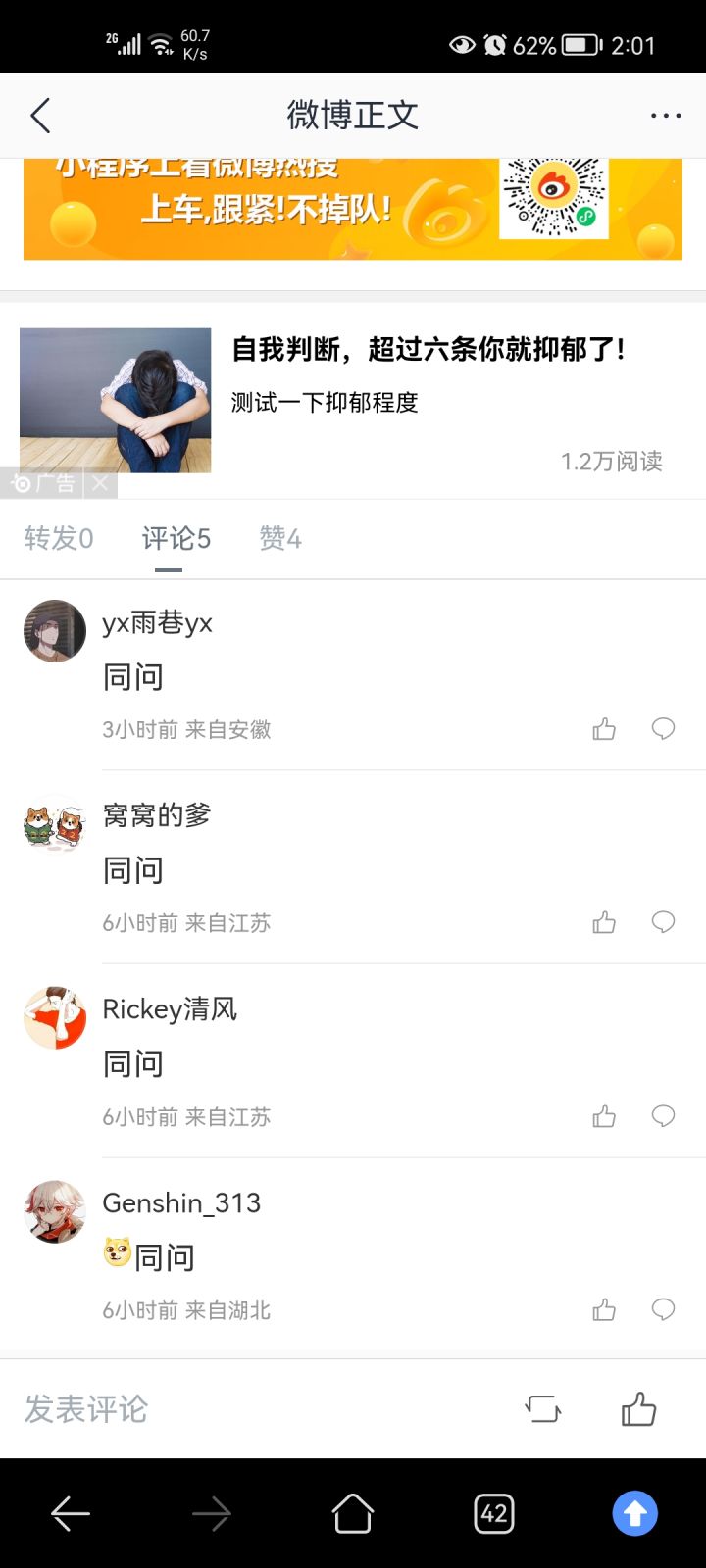This screenshot has height=1568, width=706.
Task: Open Genshin_313's profile avatar
Action: [55, 1212]
